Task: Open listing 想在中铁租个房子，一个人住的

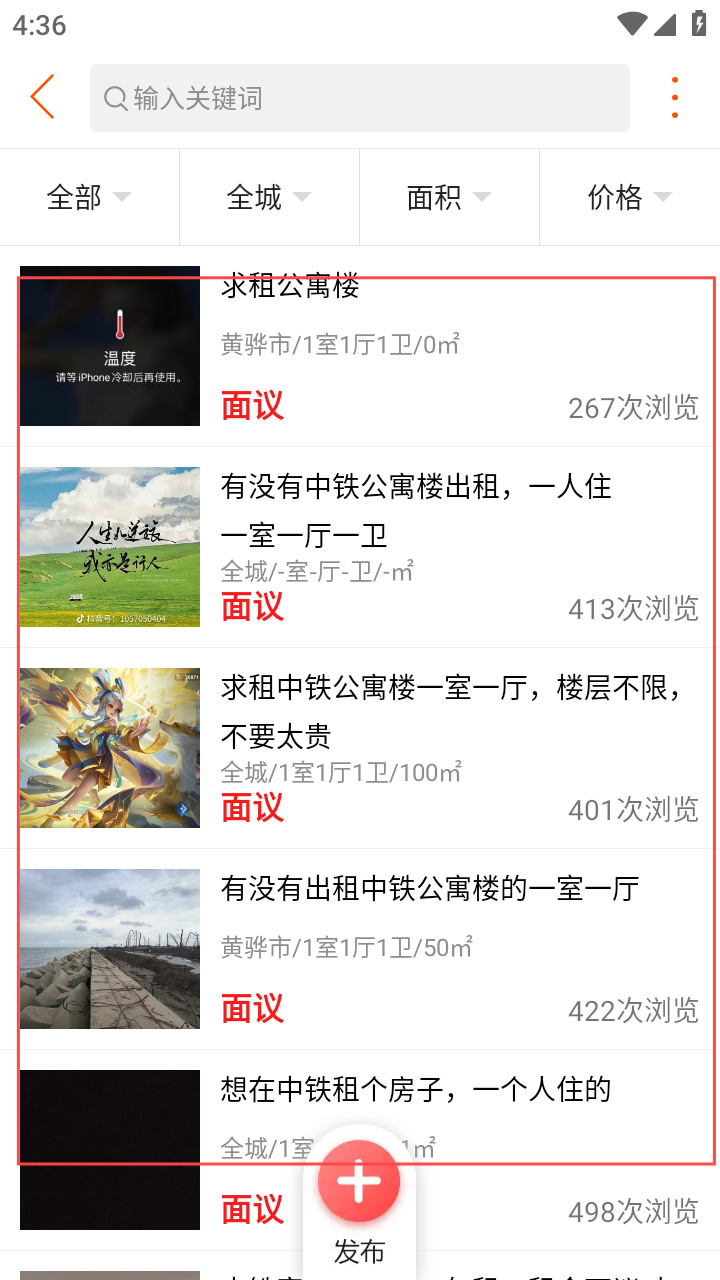Action: pos(360,1150)
